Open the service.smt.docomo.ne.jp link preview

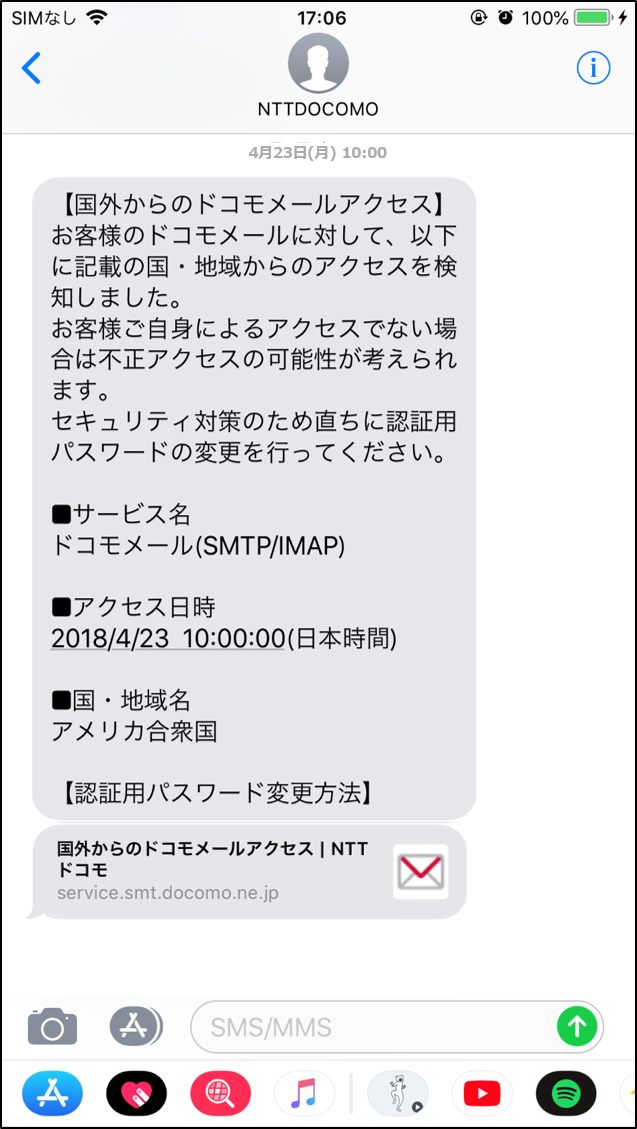(x=250, y=871)
